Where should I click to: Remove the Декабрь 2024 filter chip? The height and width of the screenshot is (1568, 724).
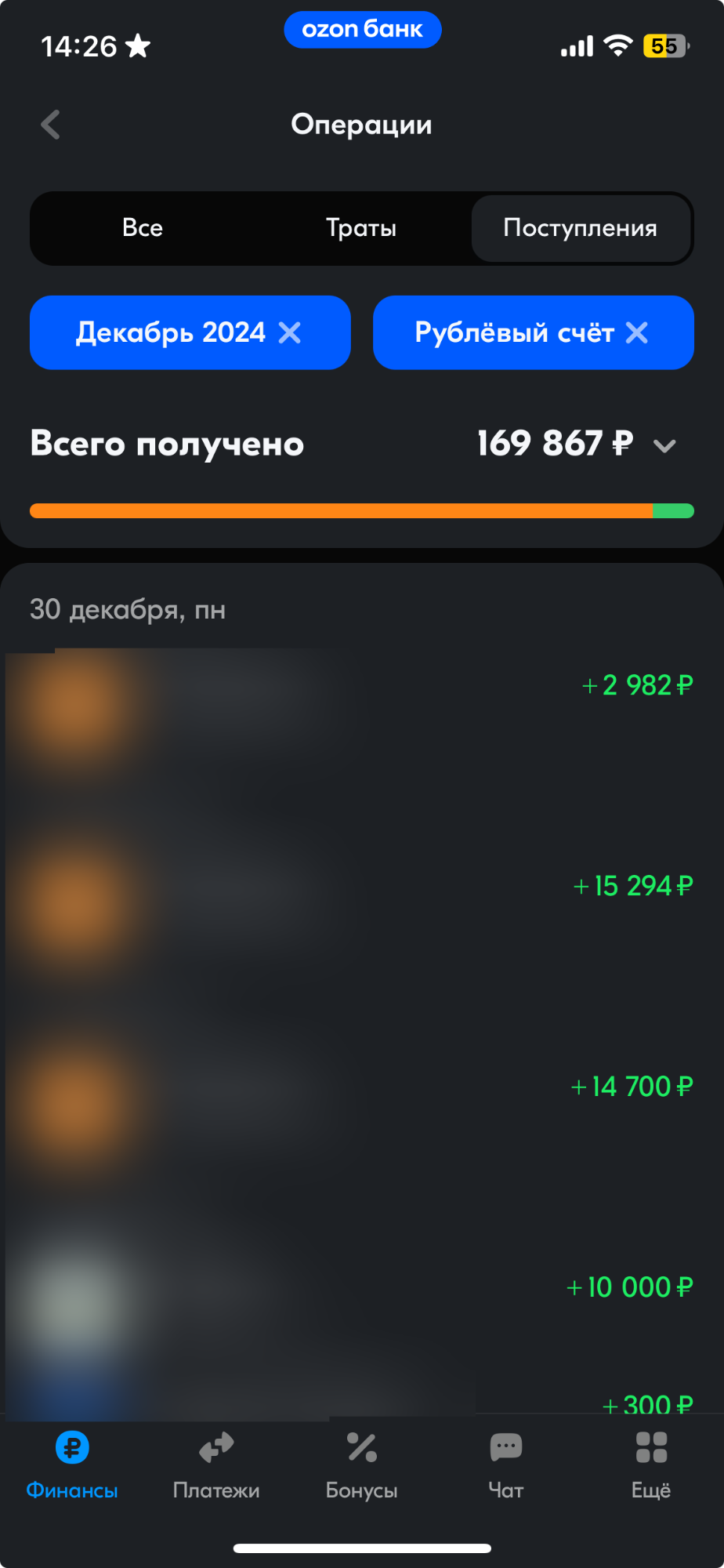pos(290,332)
